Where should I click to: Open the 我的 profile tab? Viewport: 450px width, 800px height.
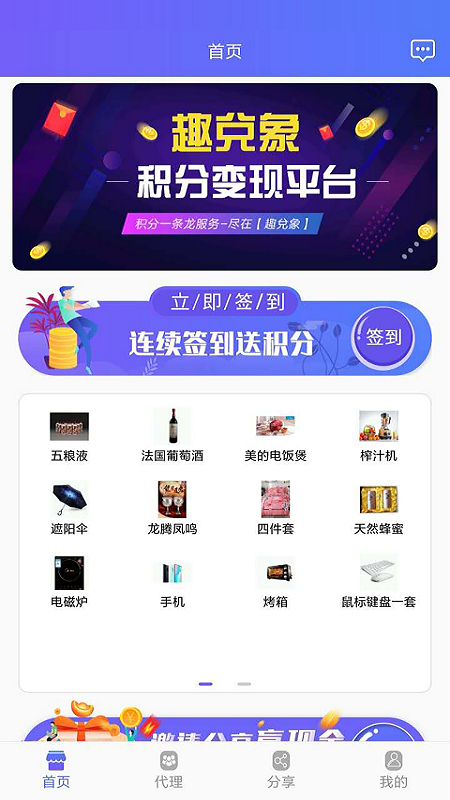pyautogui.click(x=393, y=770)
